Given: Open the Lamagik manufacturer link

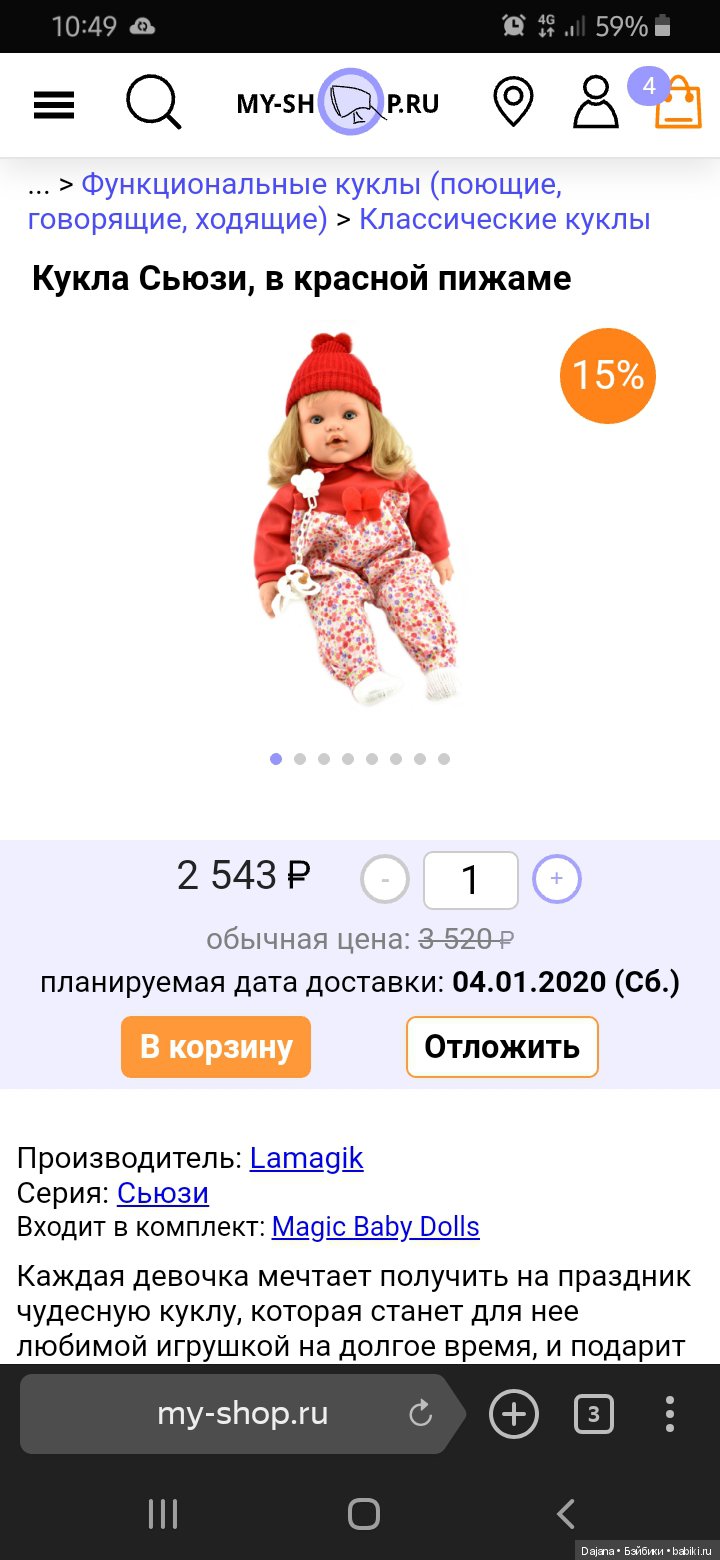Looking at the screenshot, I should (x=306, y=1158).
